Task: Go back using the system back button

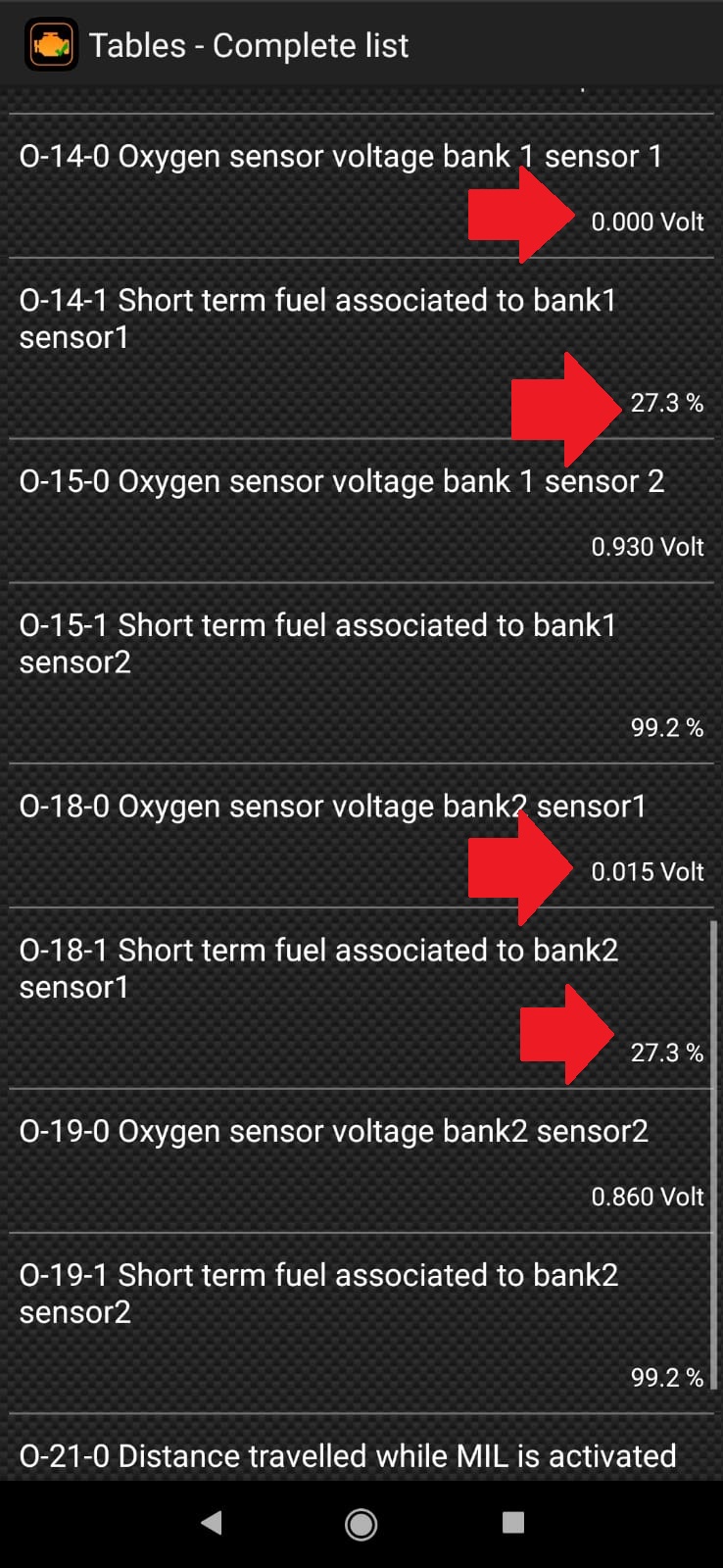Action: point(211,1523)
